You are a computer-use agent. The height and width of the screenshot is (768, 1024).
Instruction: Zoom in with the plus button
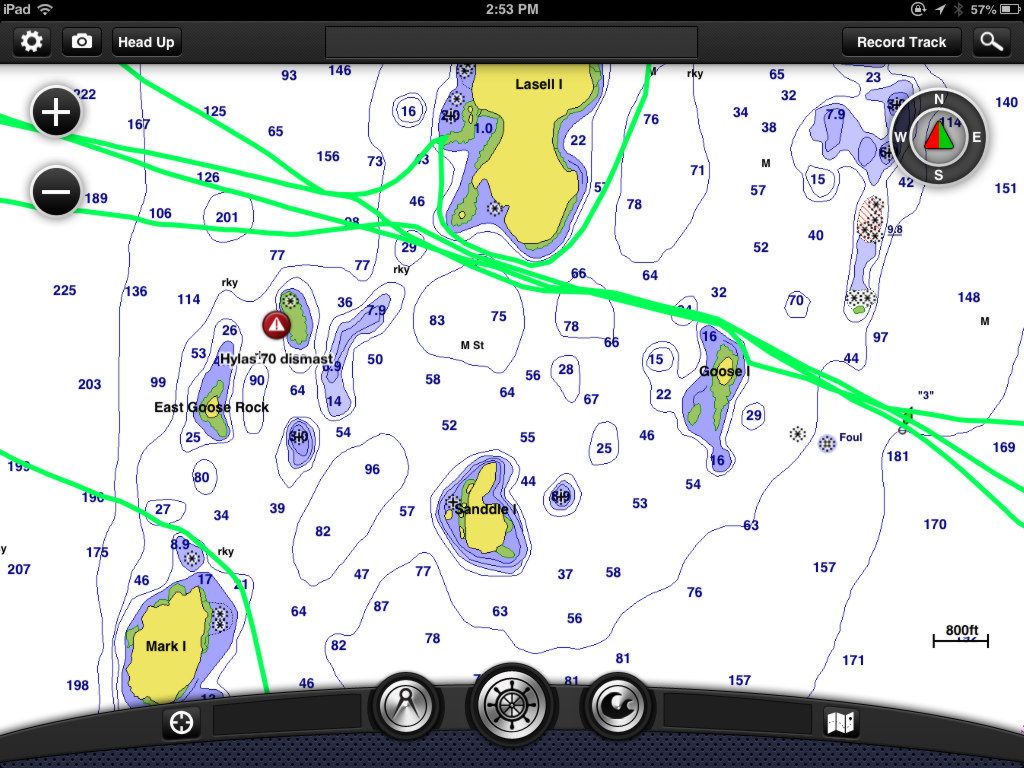56,112
